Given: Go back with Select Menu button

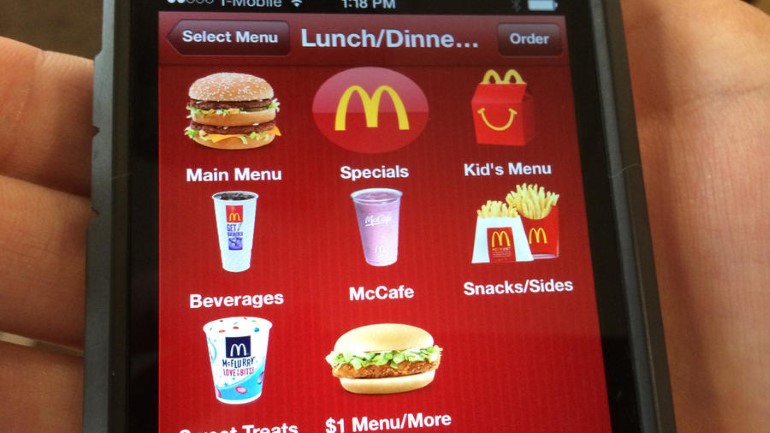Looking at the screenshot, I should point(229,38).
